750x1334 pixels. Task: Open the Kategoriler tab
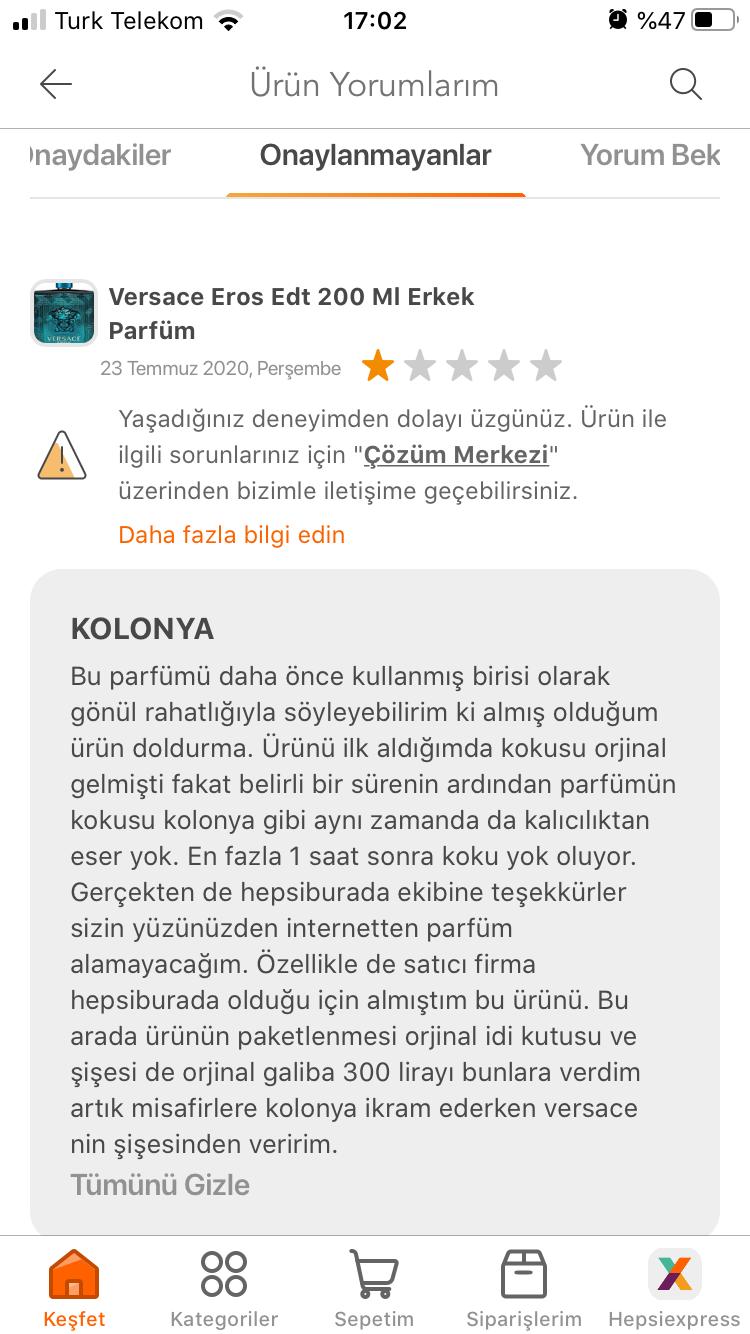point(224,1288)
